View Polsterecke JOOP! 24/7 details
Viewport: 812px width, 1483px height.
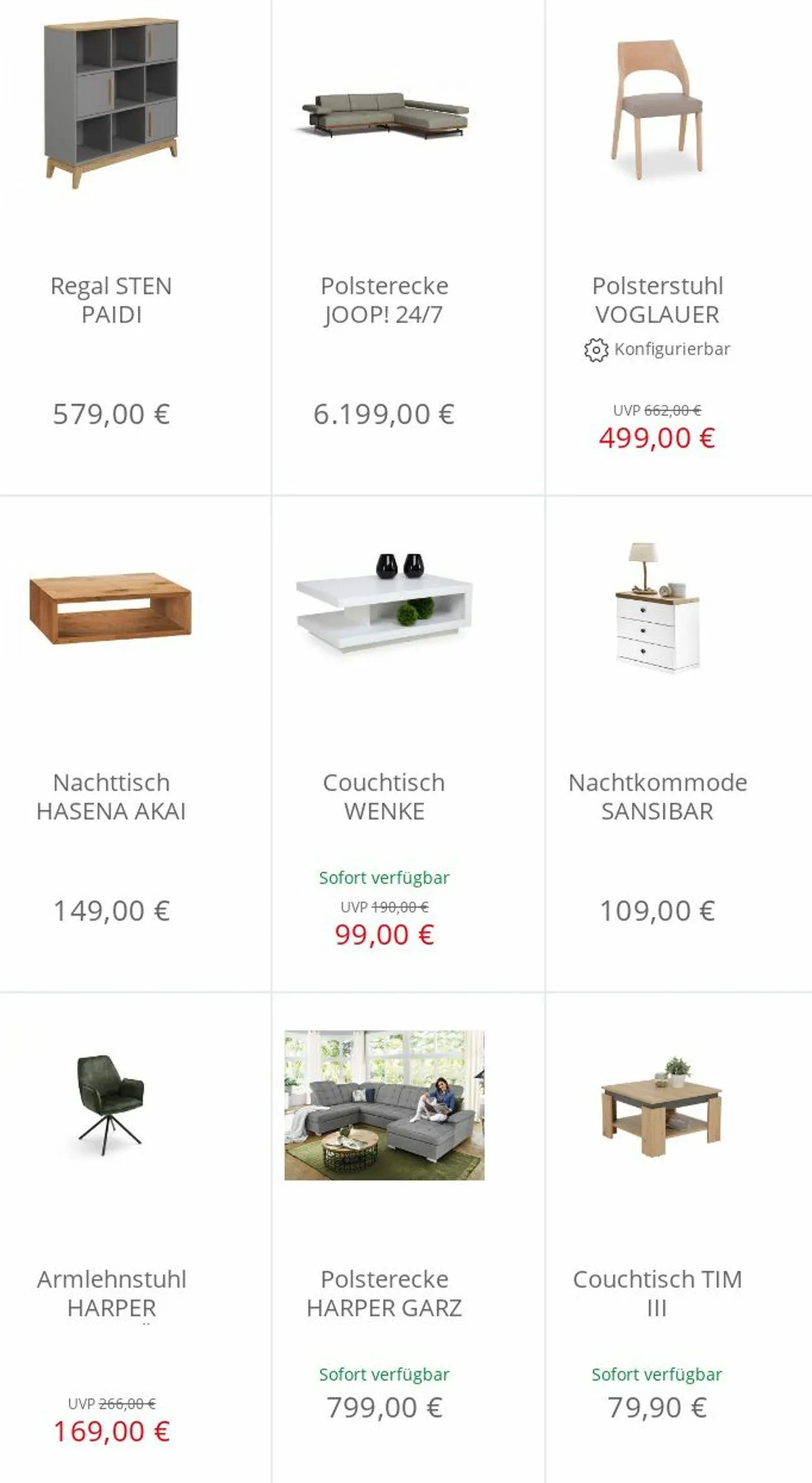pos(384,300)
